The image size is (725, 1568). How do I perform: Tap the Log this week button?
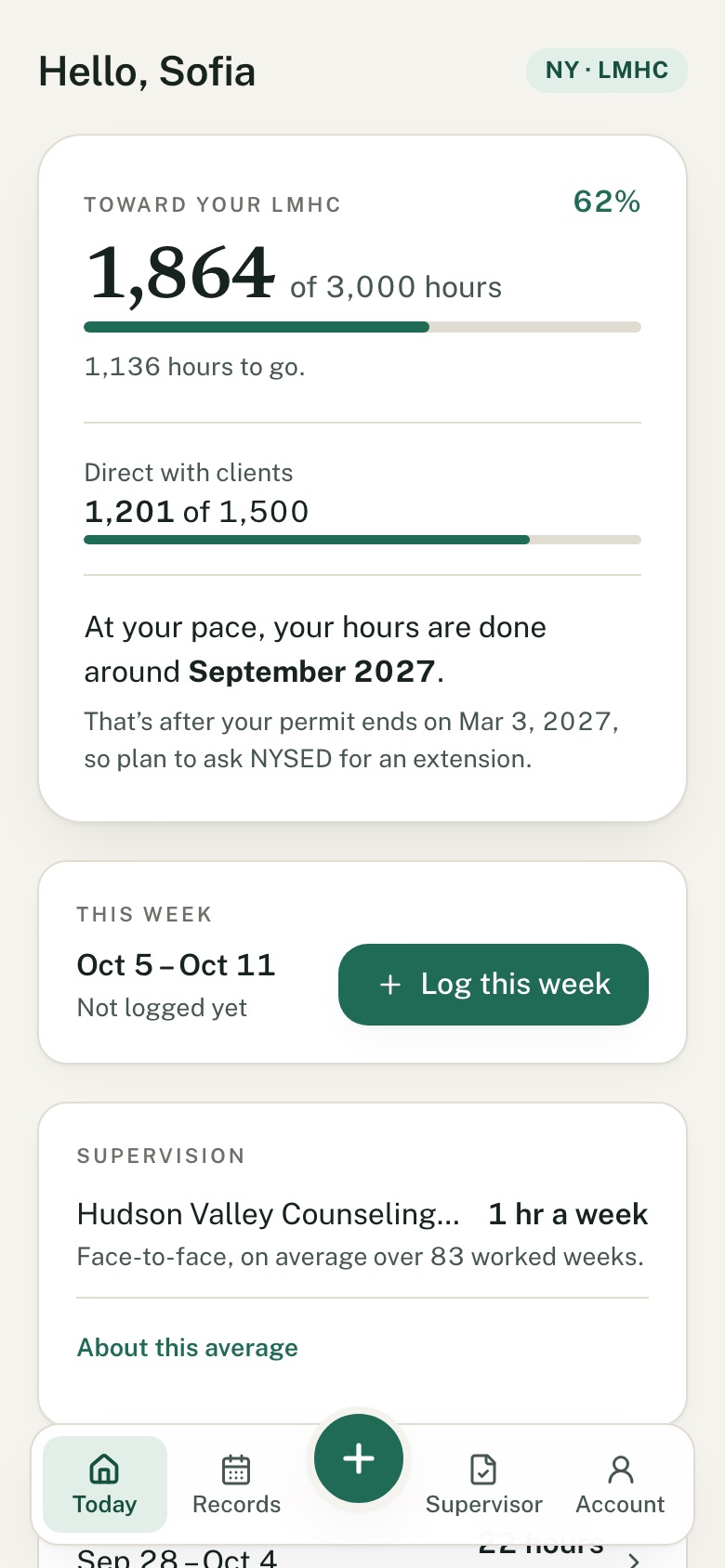tap(494, 985)
